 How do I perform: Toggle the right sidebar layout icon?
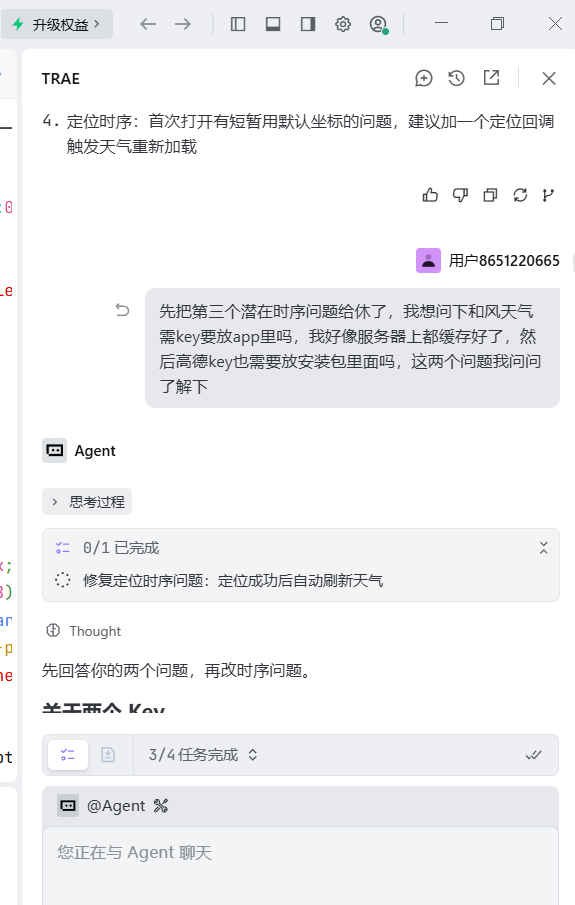(308, 24)
